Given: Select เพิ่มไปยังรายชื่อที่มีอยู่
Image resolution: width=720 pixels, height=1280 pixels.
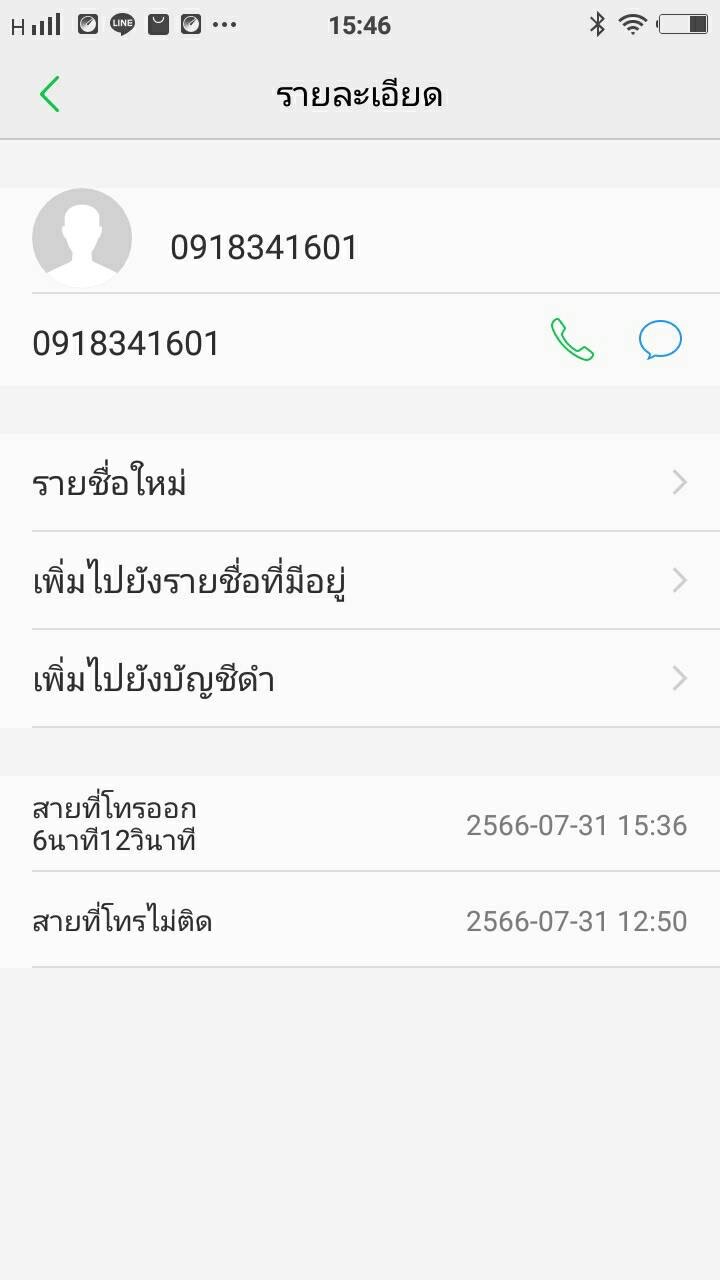Looking at the screenshot, I should point(360,581).
